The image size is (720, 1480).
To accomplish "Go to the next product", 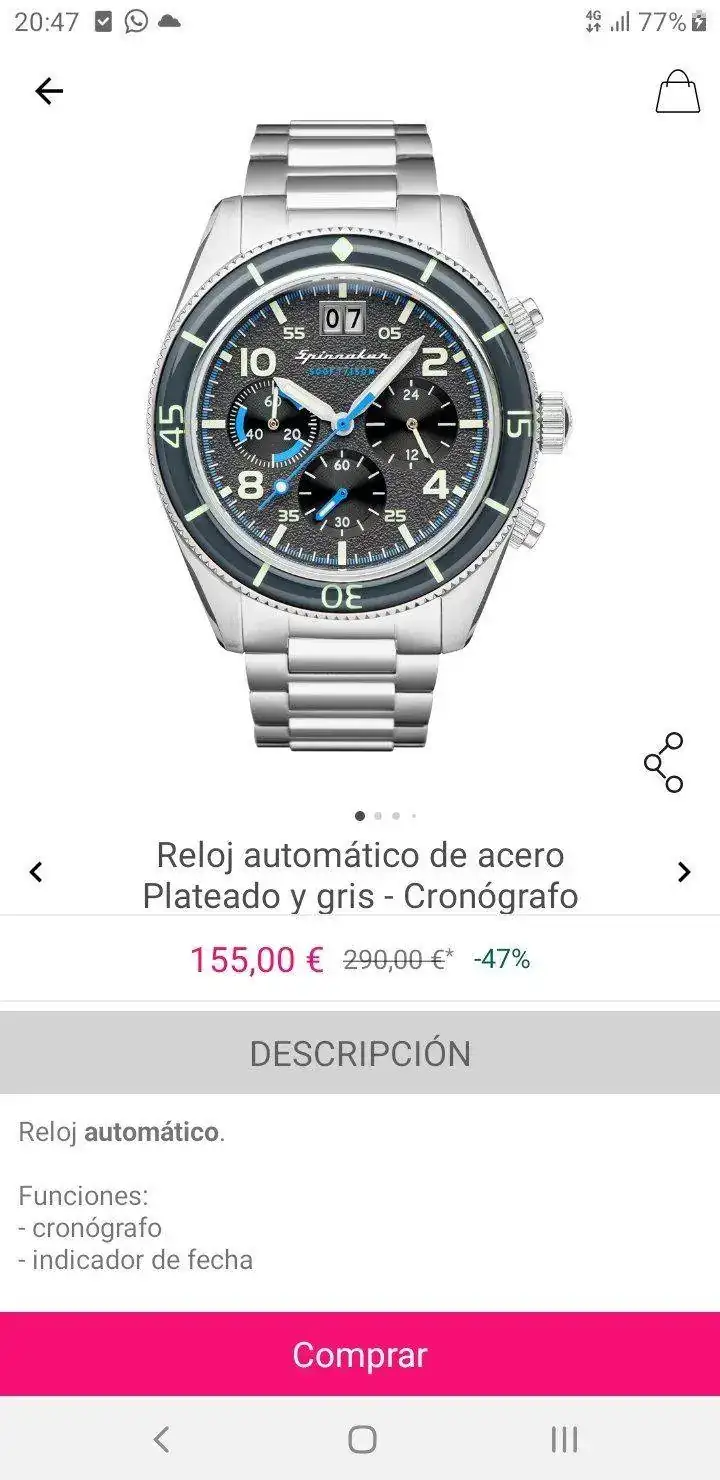I will (x=684, y=872).
